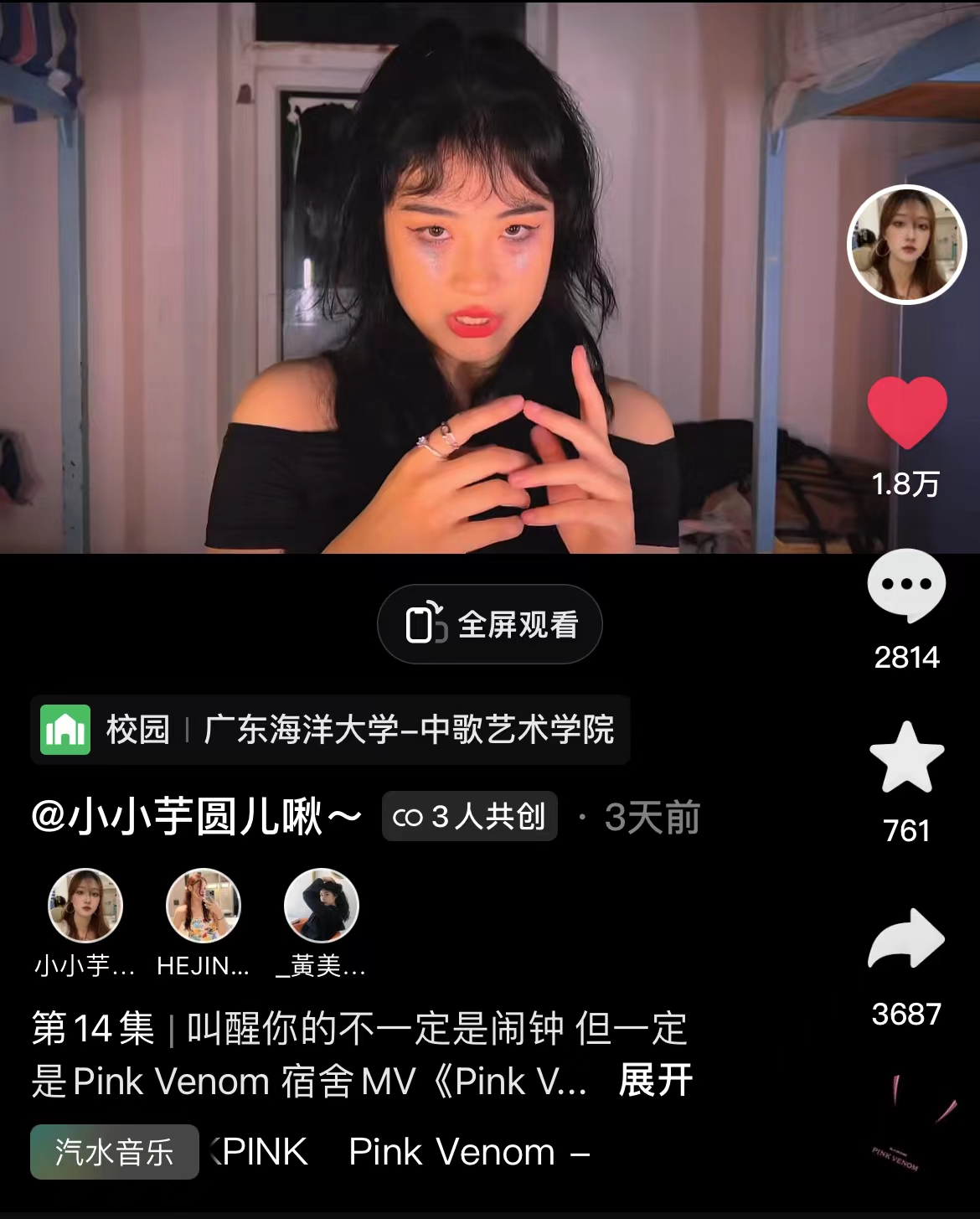Open the creator's profile avatar beside video
The image size is (980, 1219).
[x=906, y=244]
